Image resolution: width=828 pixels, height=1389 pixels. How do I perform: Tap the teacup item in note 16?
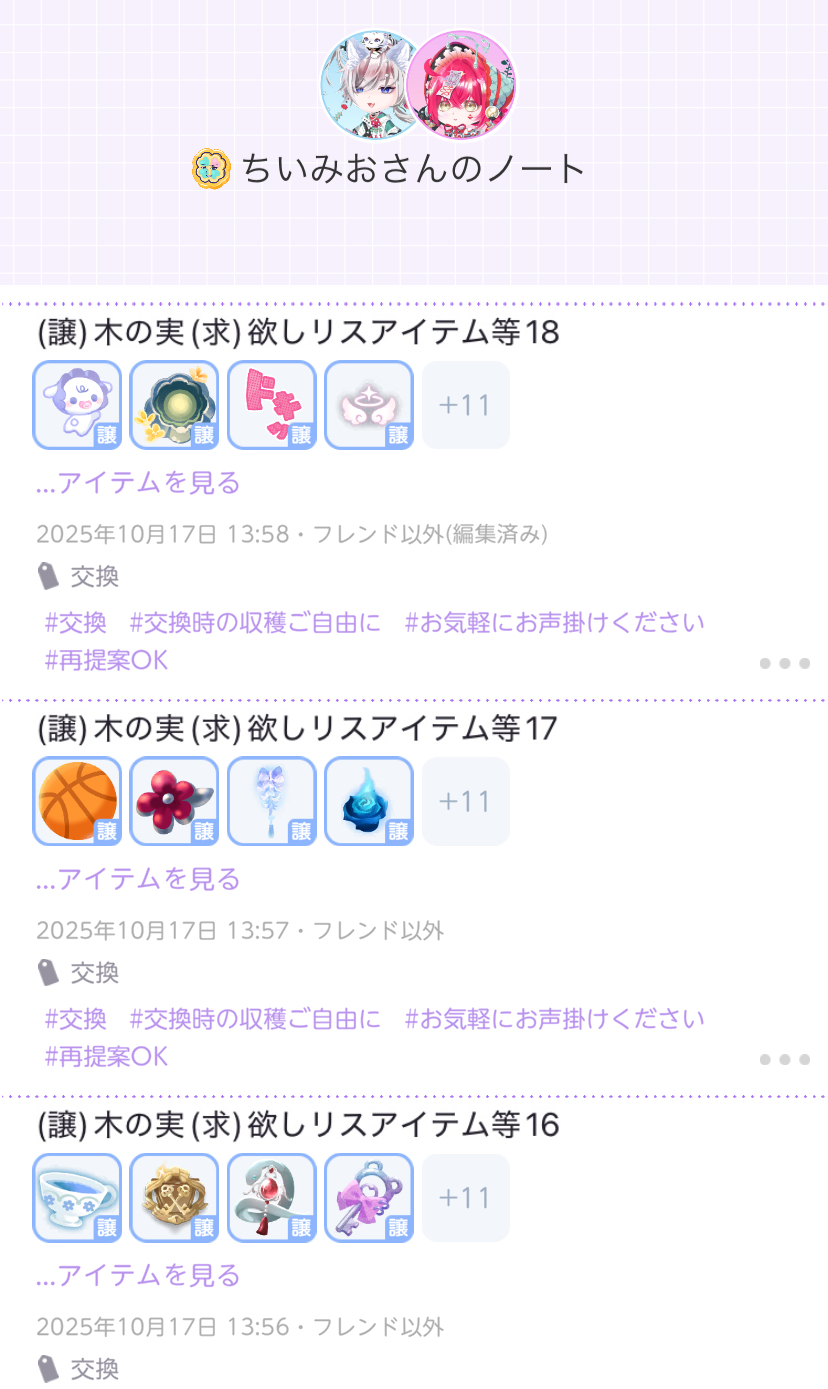[x=77, y=1197]
